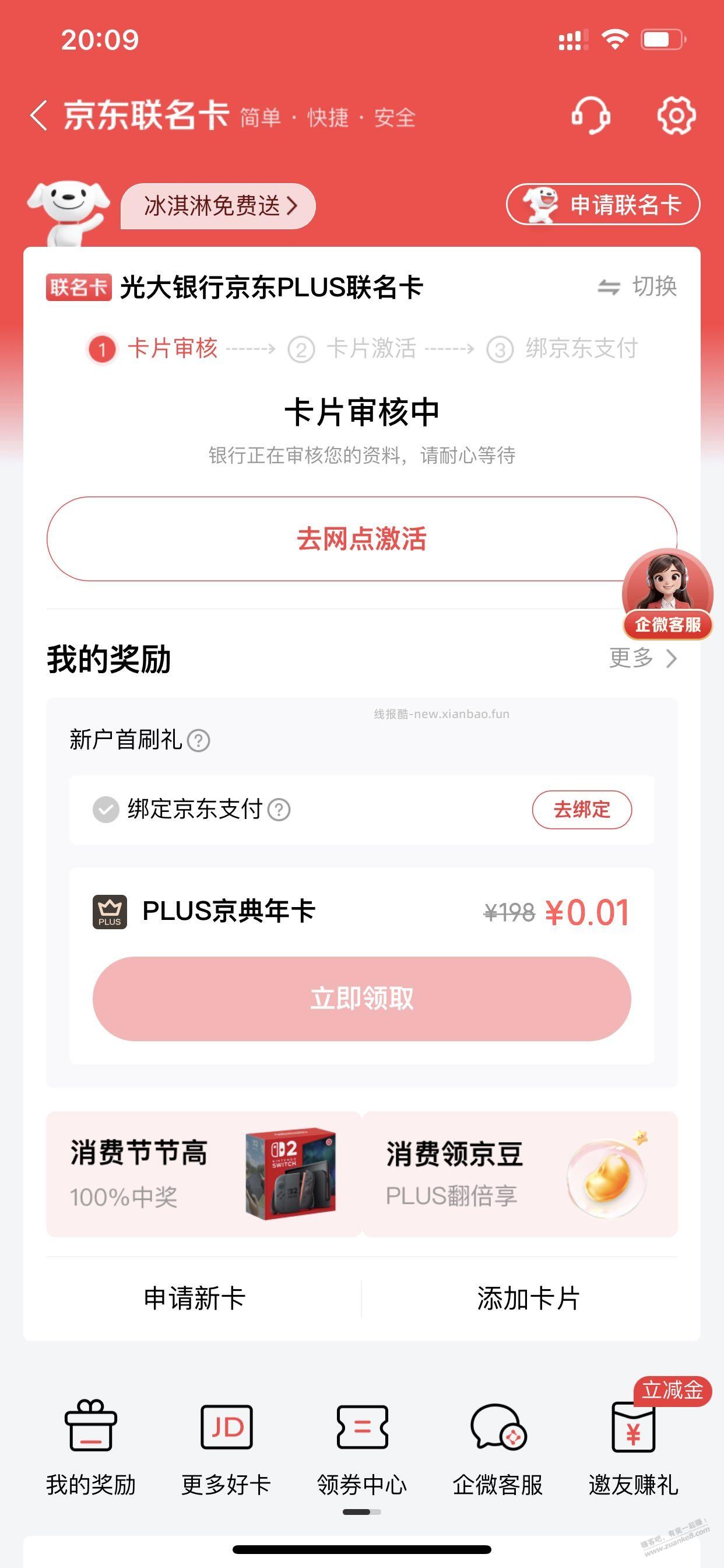Tap the back arrow beside 京东联名卡

[x=39, y=117]
